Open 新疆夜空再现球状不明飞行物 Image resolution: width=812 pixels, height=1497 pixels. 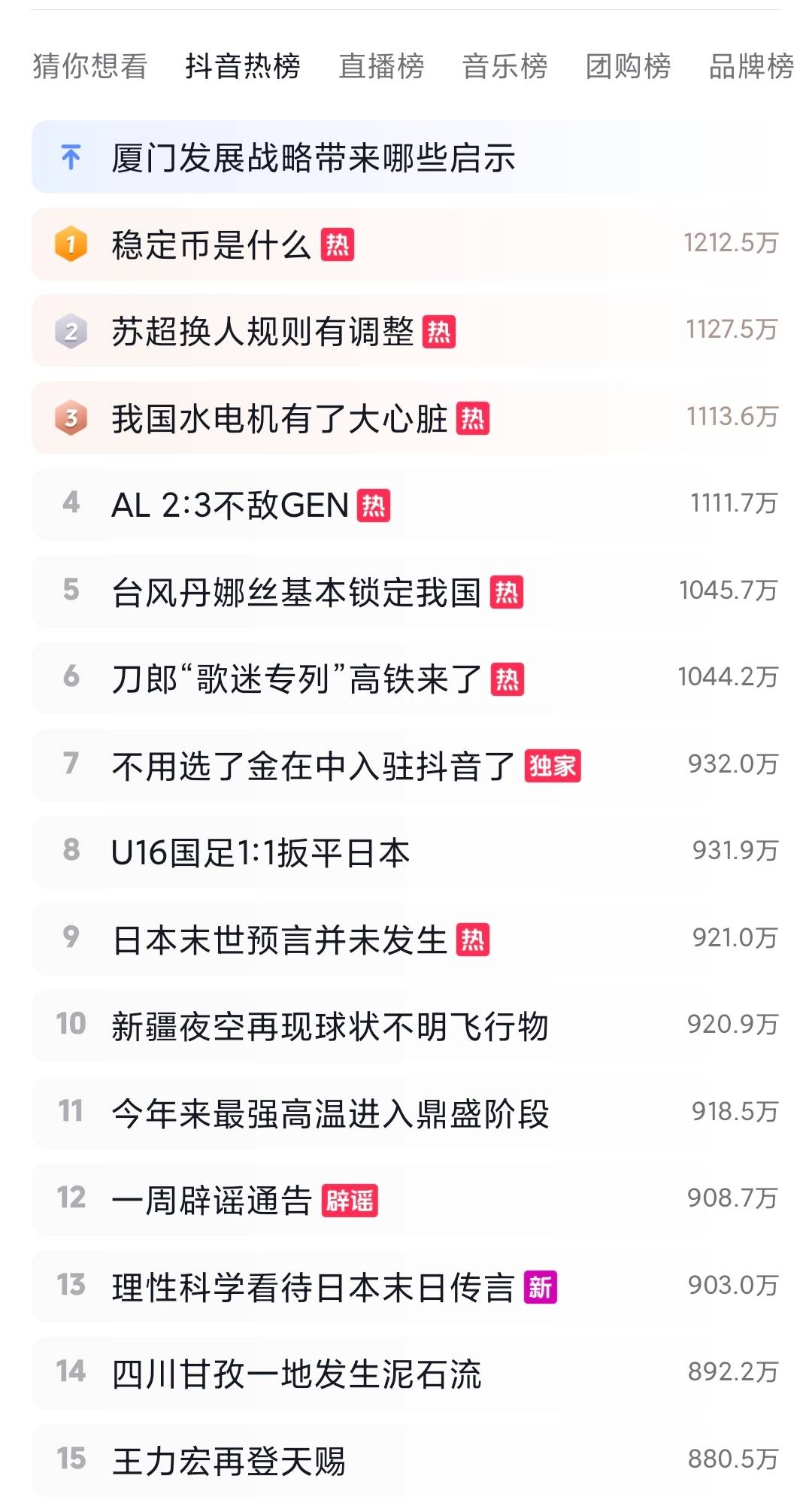tap(406, 1026)
